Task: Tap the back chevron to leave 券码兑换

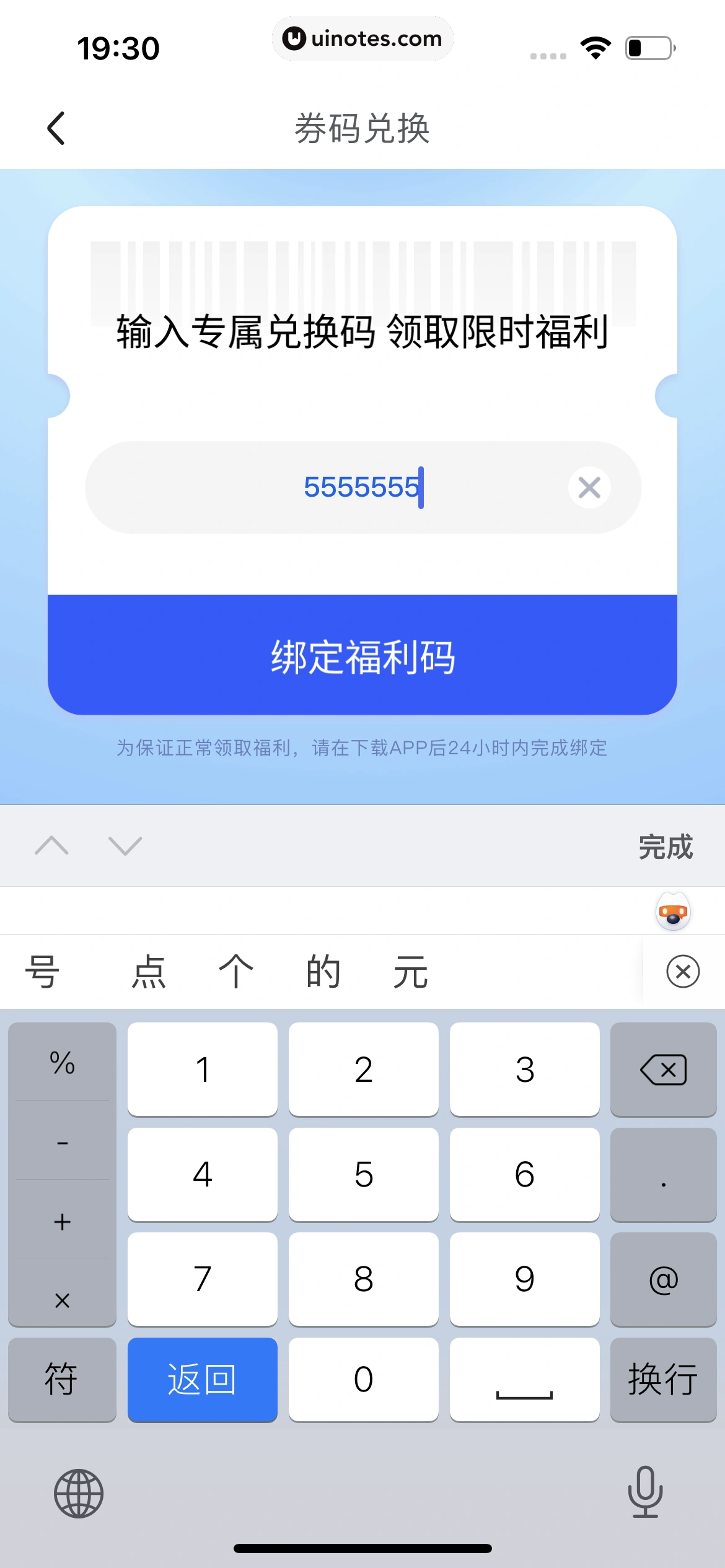Action: click(x=56, y=128)
